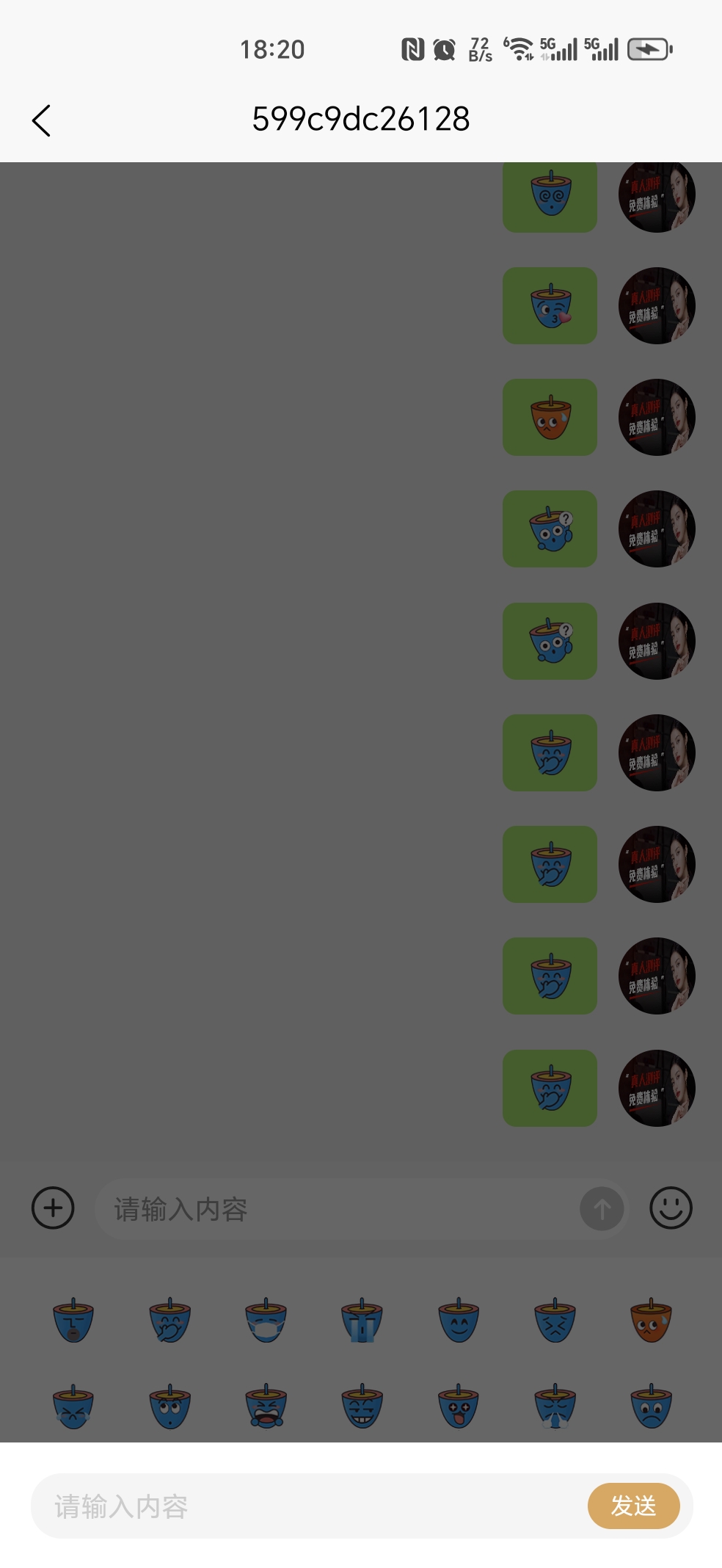Go back from chat 599c9dc26128
Image resolution: width=722 pixels, height=1568 pixels.
click(42, 120)
